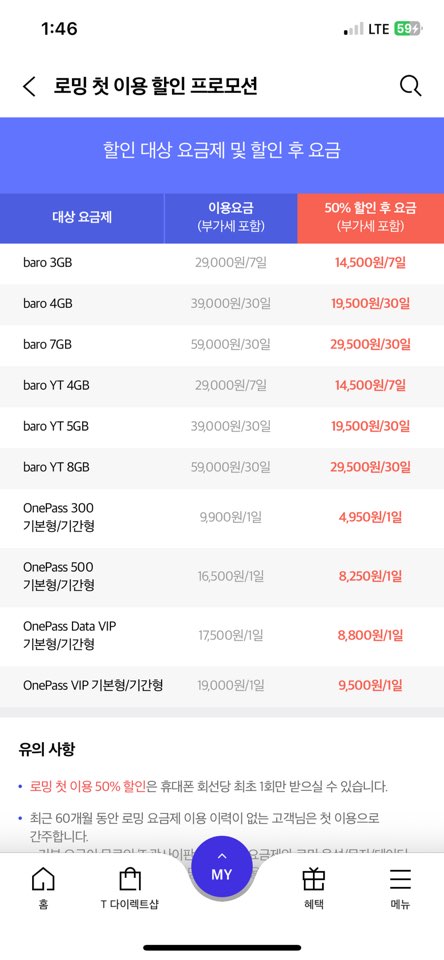
Task: Open the 메뉴 tab
Action: tap(401, 888)
